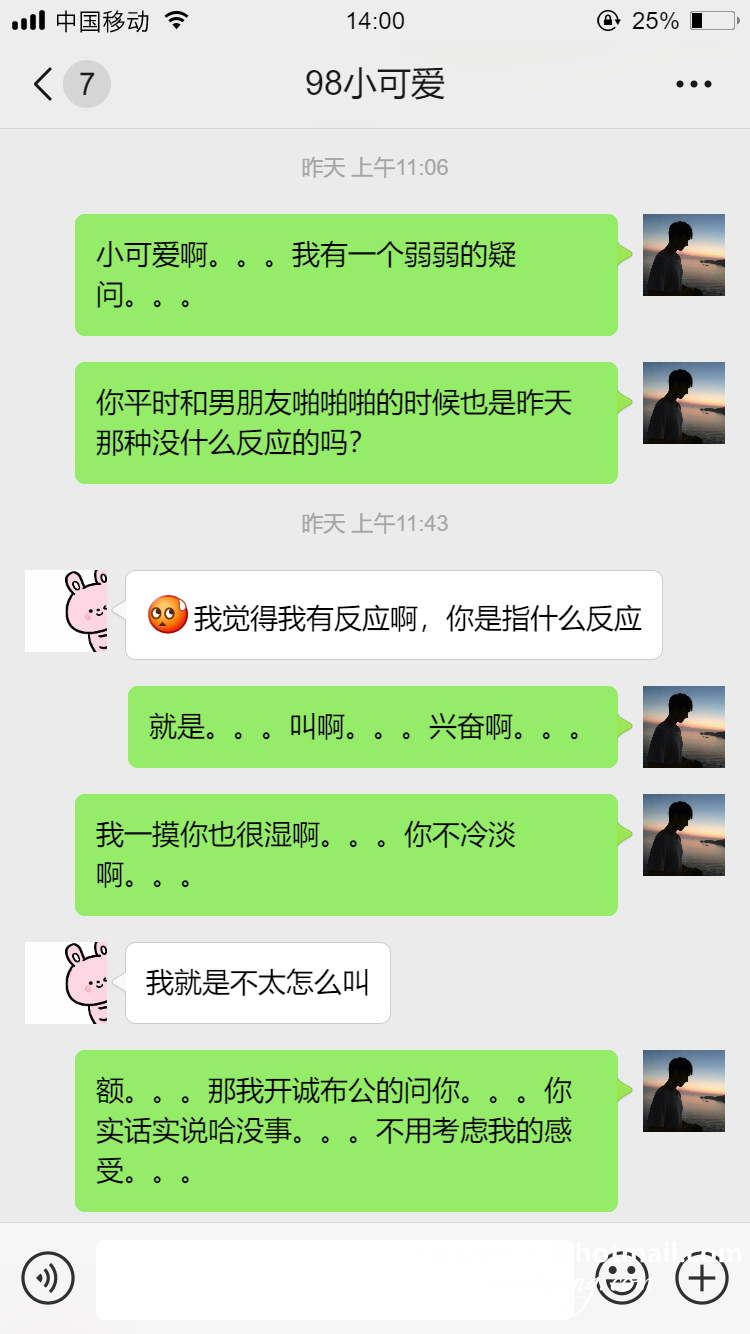Screen dimensions: 750x1334
Task: Tap the message text input field
Action: click(x=335, y=1279)
